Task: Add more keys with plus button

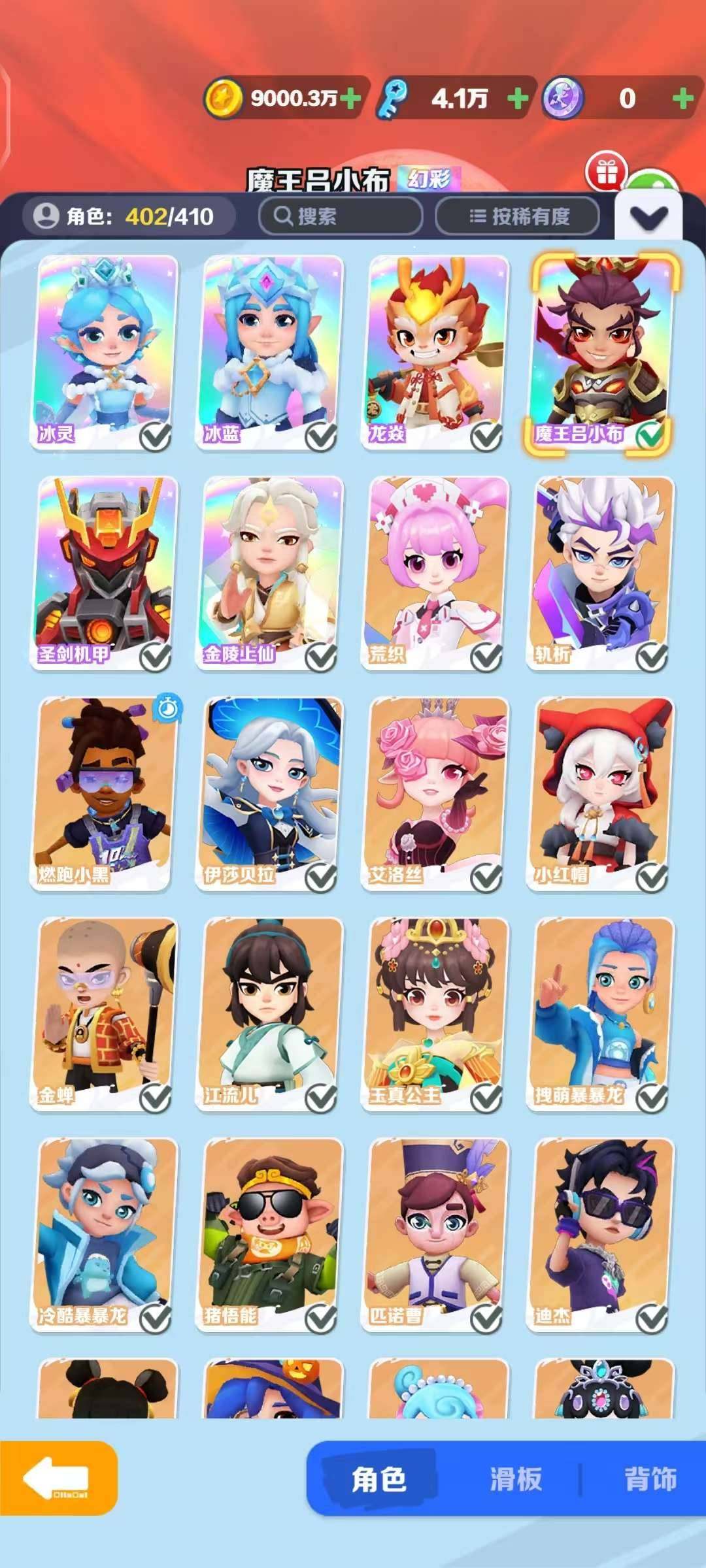Action: click(x=518, y=99)
